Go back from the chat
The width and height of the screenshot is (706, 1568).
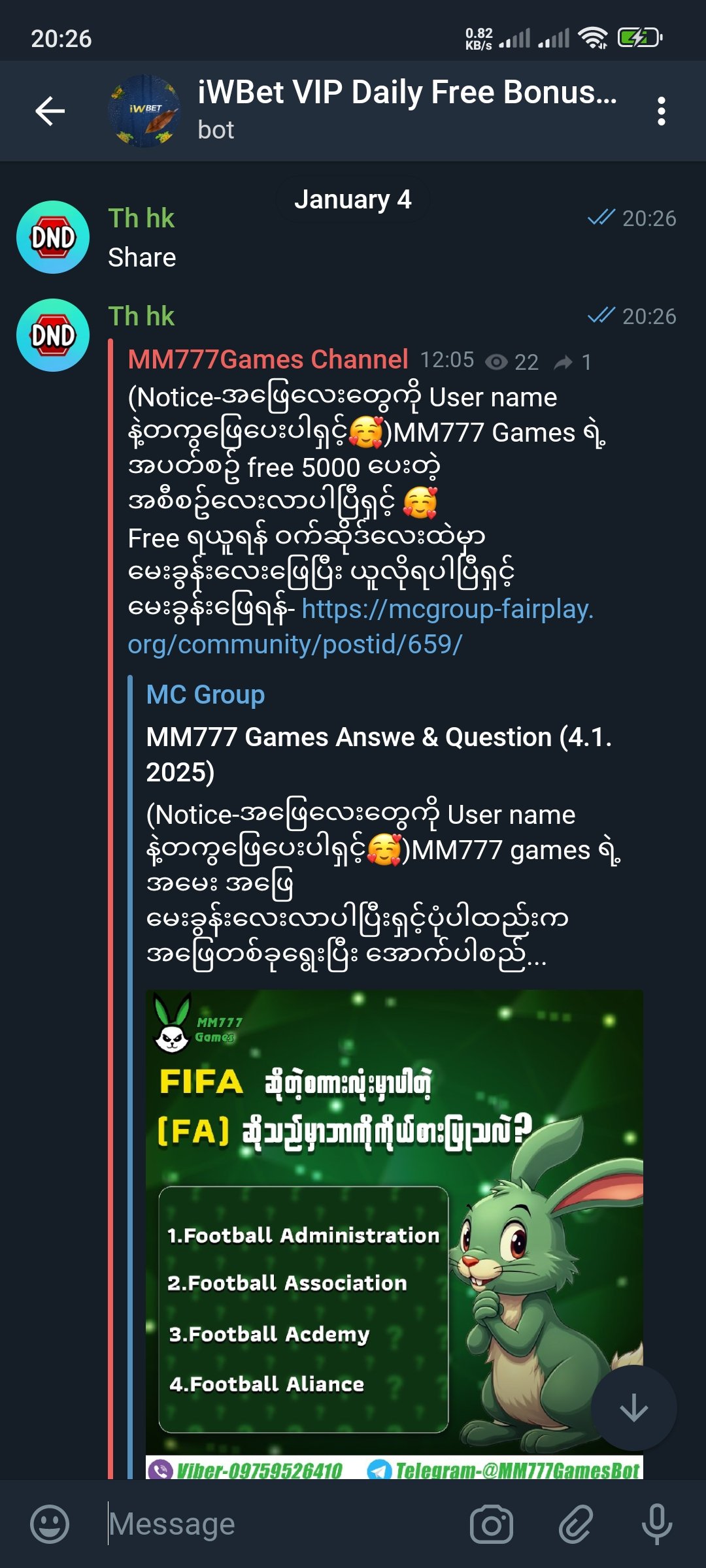pyautogui.click(x=50, y=111)
